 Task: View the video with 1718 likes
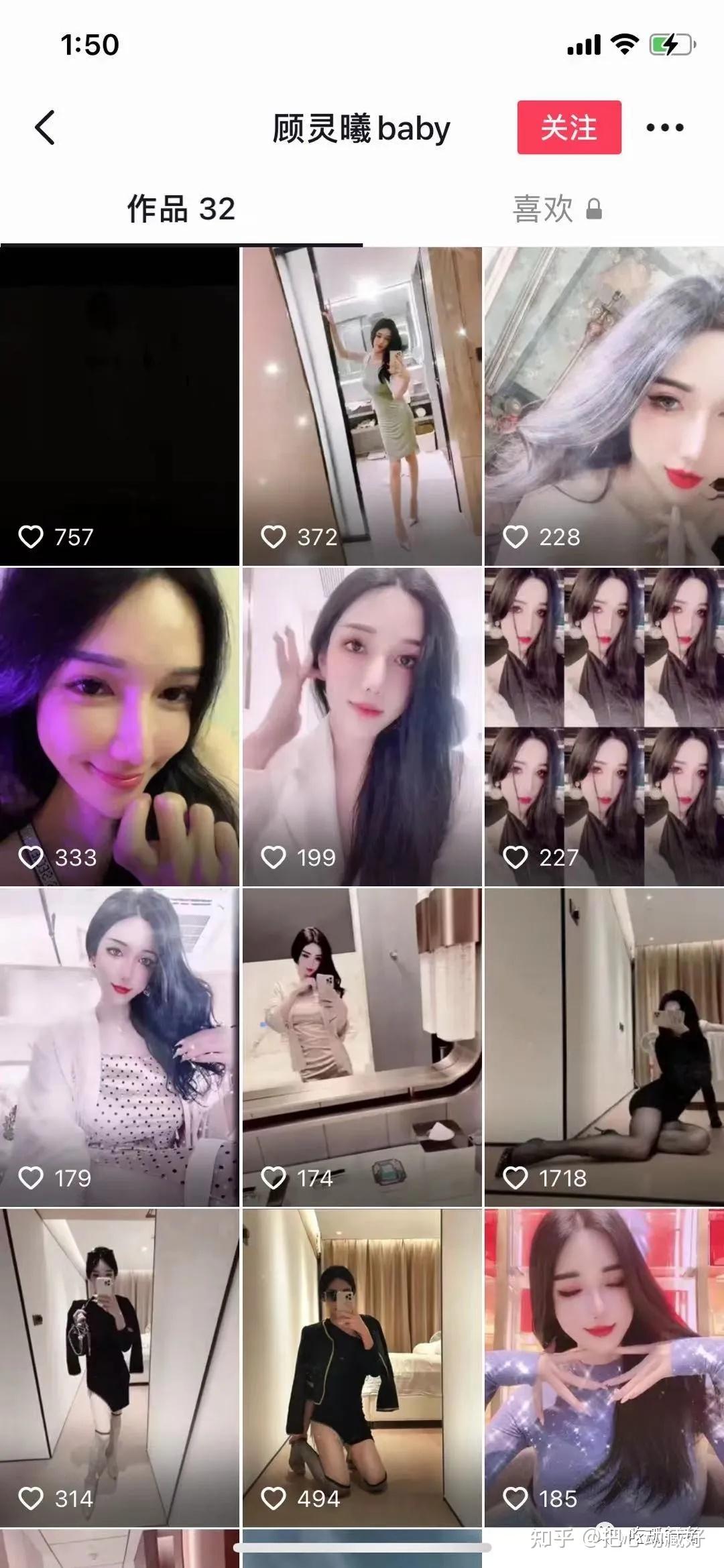coord(604,1047)
